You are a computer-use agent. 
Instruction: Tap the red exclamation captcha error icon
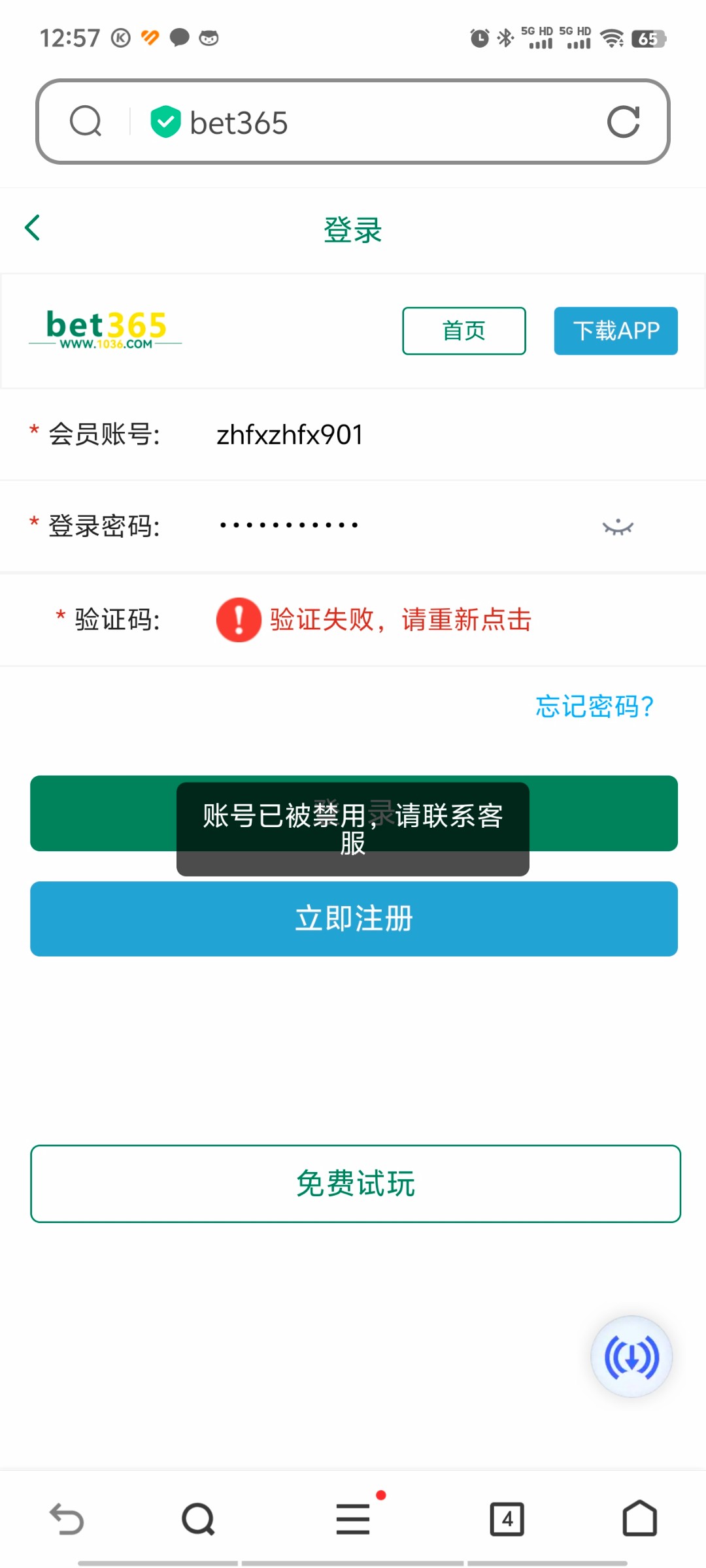coord(239,619)
